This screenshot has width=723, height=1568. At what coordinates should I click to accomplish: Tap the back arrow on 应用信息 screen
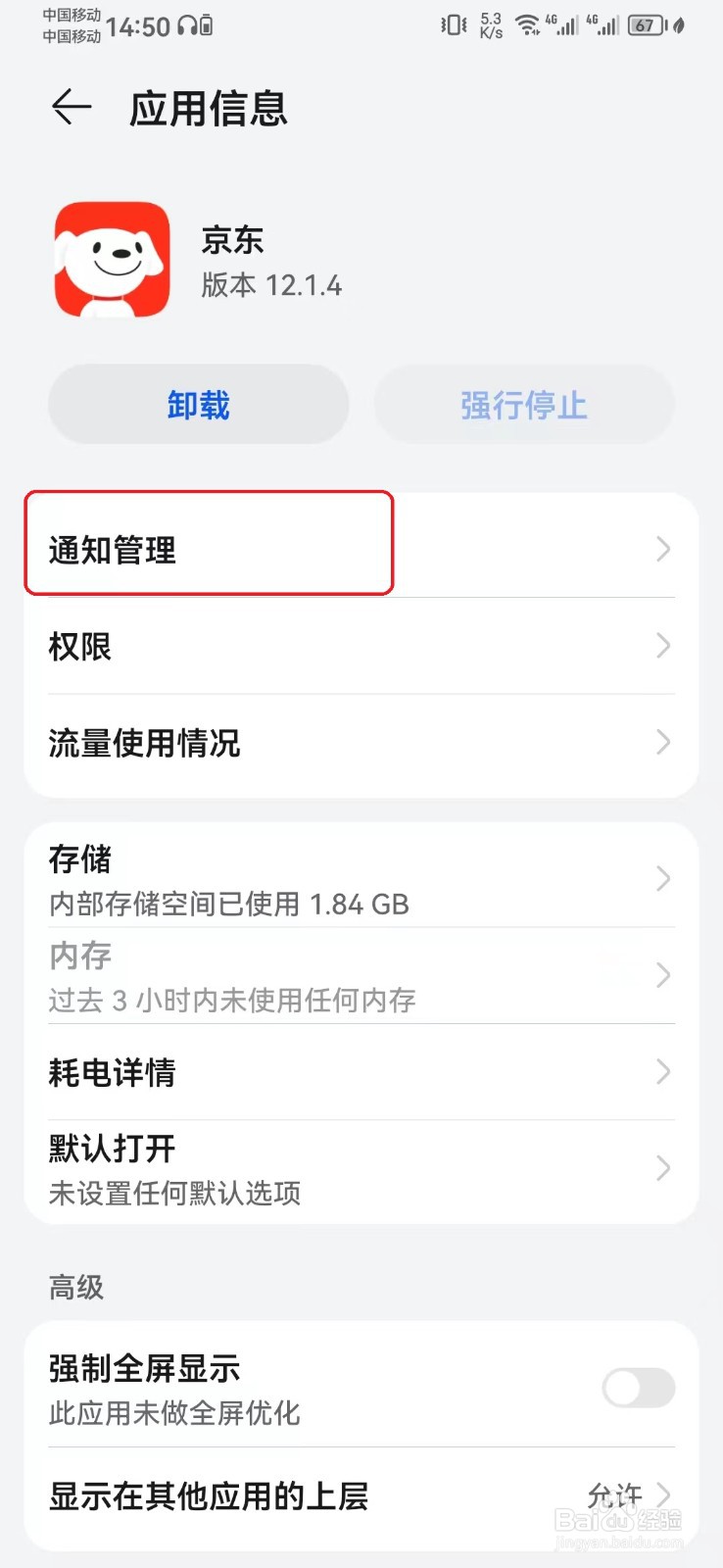coord(70,108)
